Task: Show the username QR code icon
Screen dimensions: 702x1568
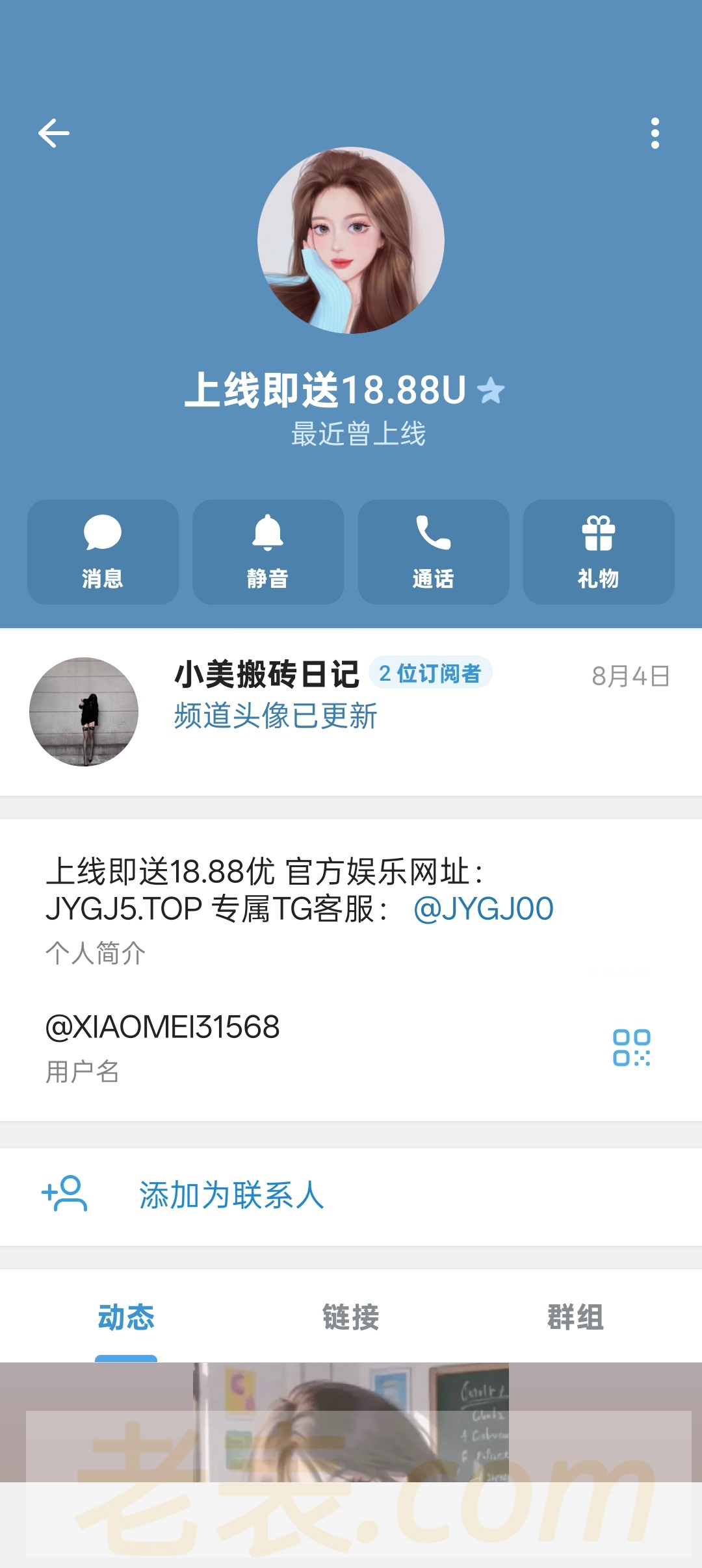Action: tap(631, 1047)
